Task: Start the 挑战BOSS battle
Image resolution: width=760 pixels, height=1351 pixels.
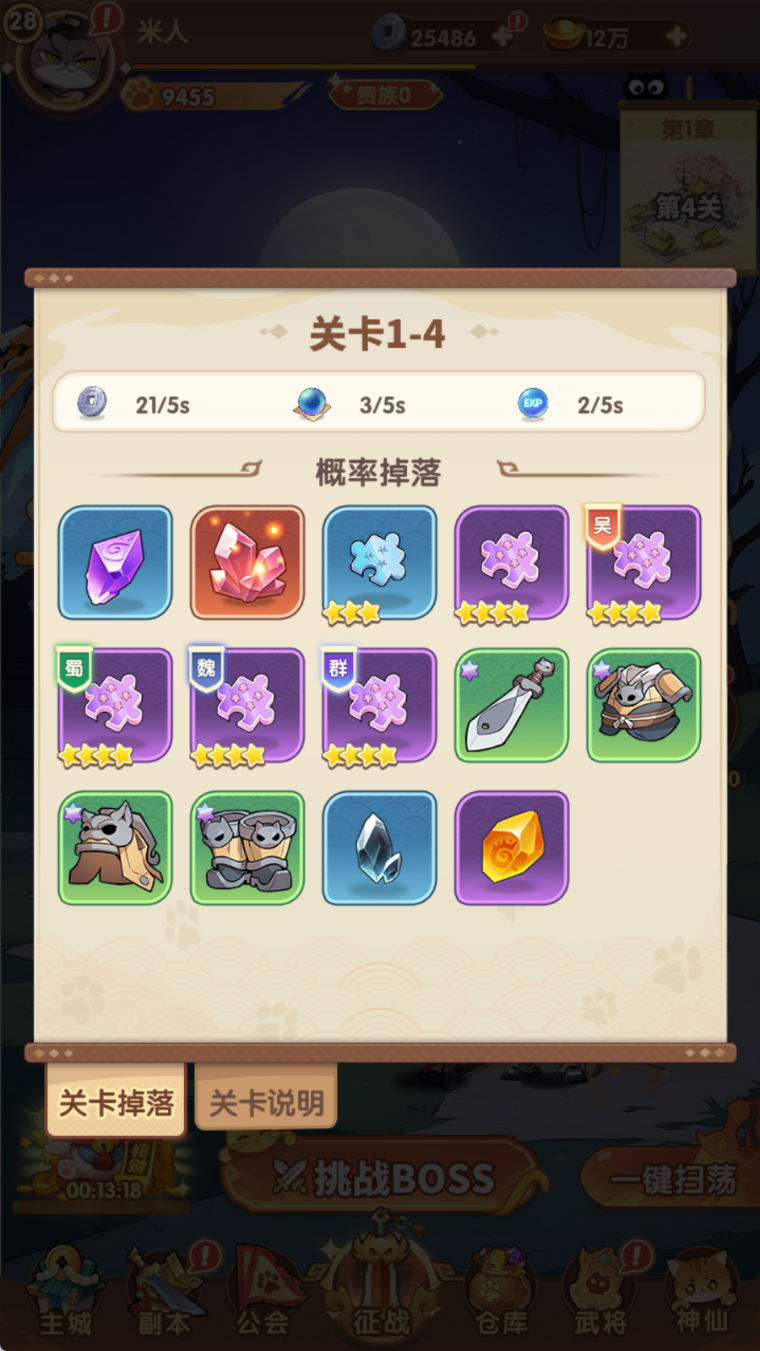Action: pyautogui.click(x=385, y=1180)
